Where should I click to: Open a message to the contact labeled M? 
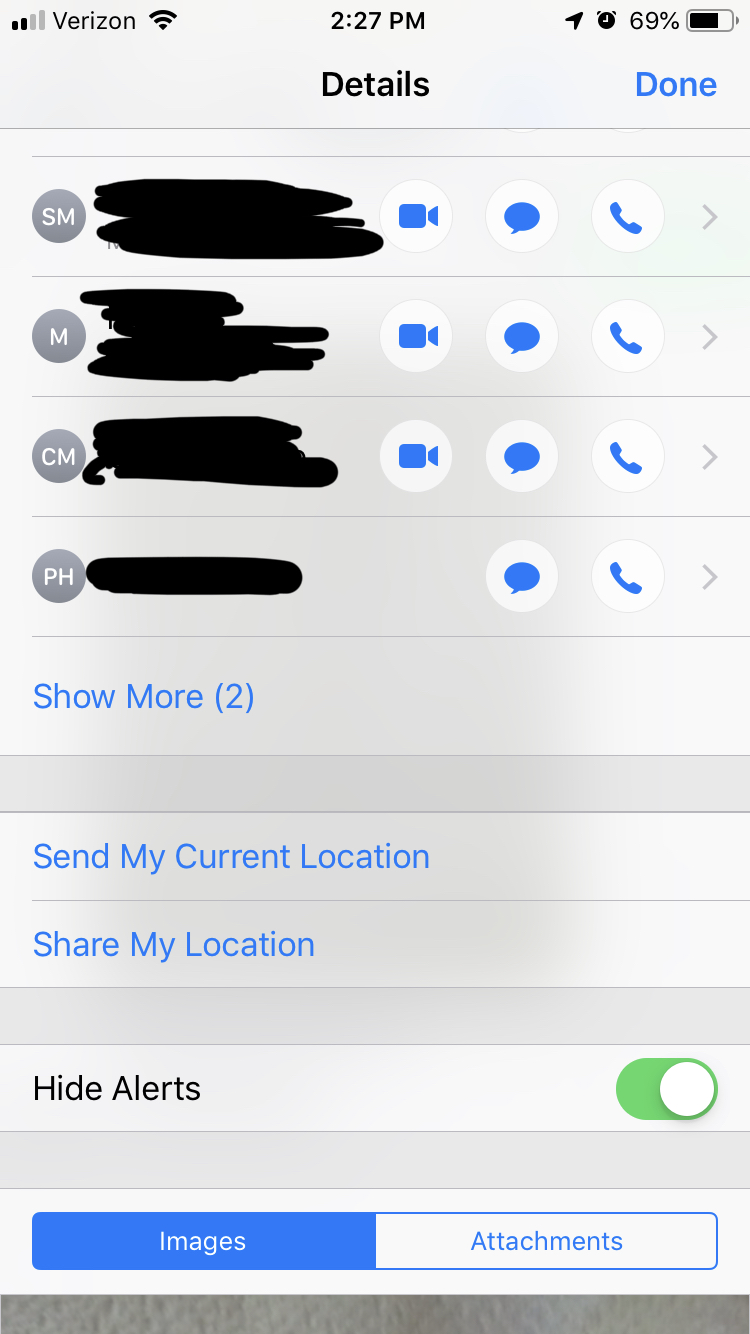521,336
